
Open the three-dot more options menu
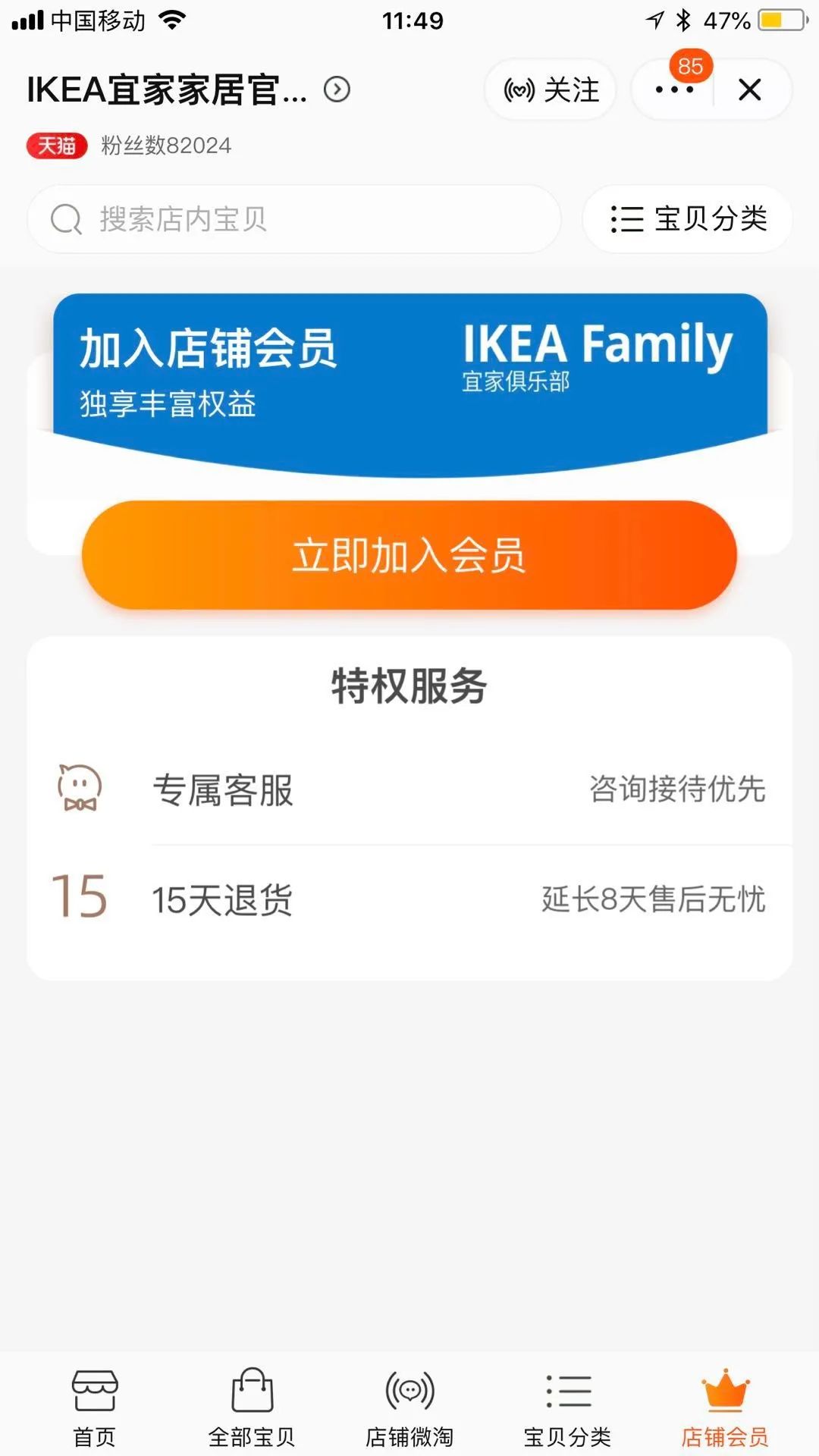click(673, 89)
